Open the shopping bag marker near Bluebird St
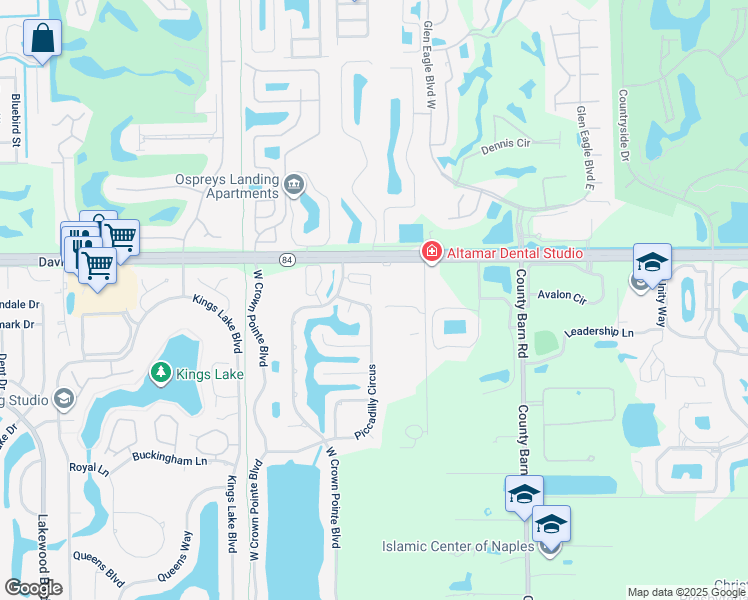The image size is (748, 600). [x=44, y=40]
